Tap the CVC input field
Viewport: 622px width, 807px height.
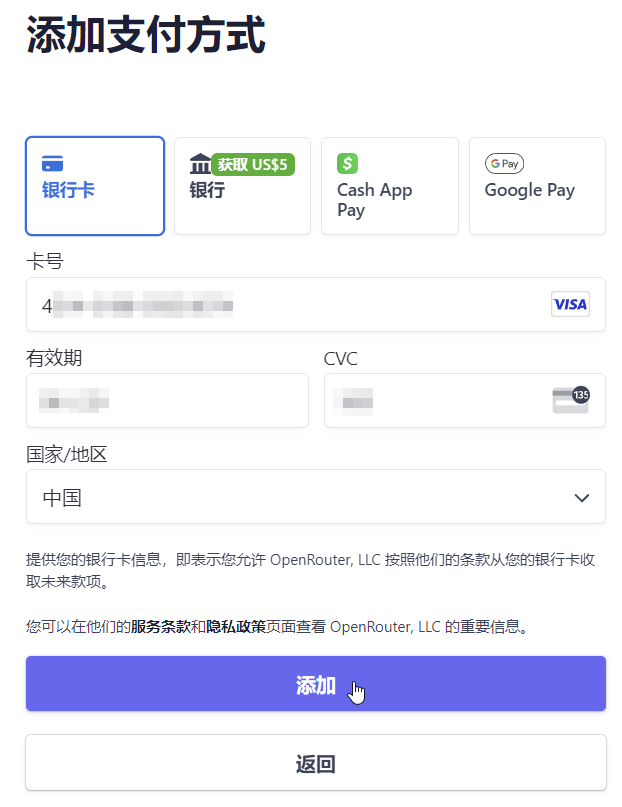click(x=440, y=401)
